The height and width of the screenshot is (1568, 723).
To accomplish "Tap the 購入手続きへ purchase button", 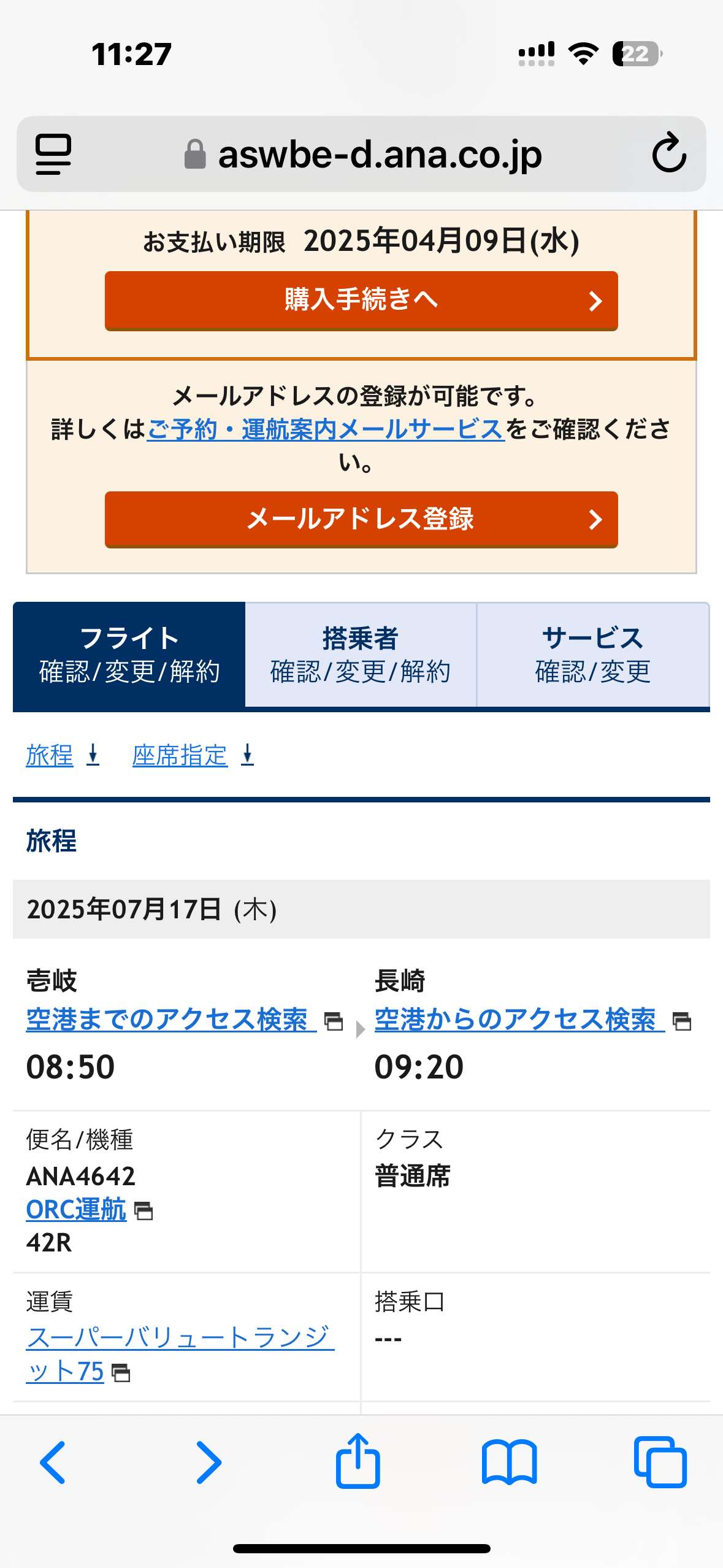I will click(361, 301).
